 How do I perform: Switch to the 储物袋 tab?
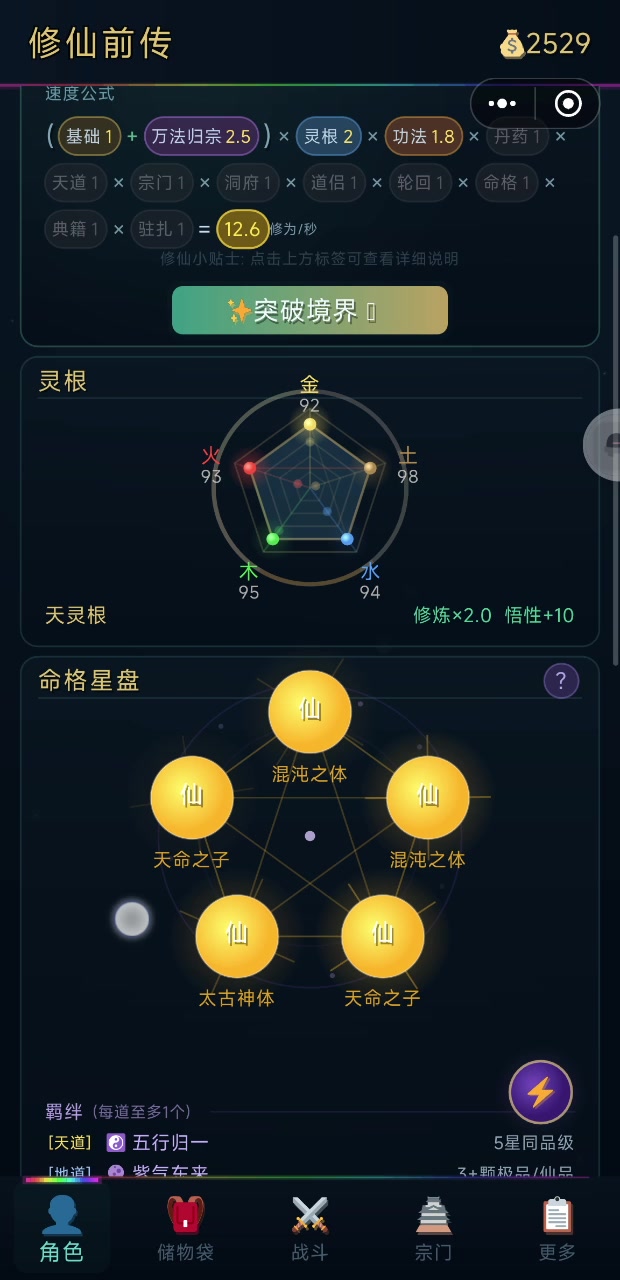tap(185, 1228)
